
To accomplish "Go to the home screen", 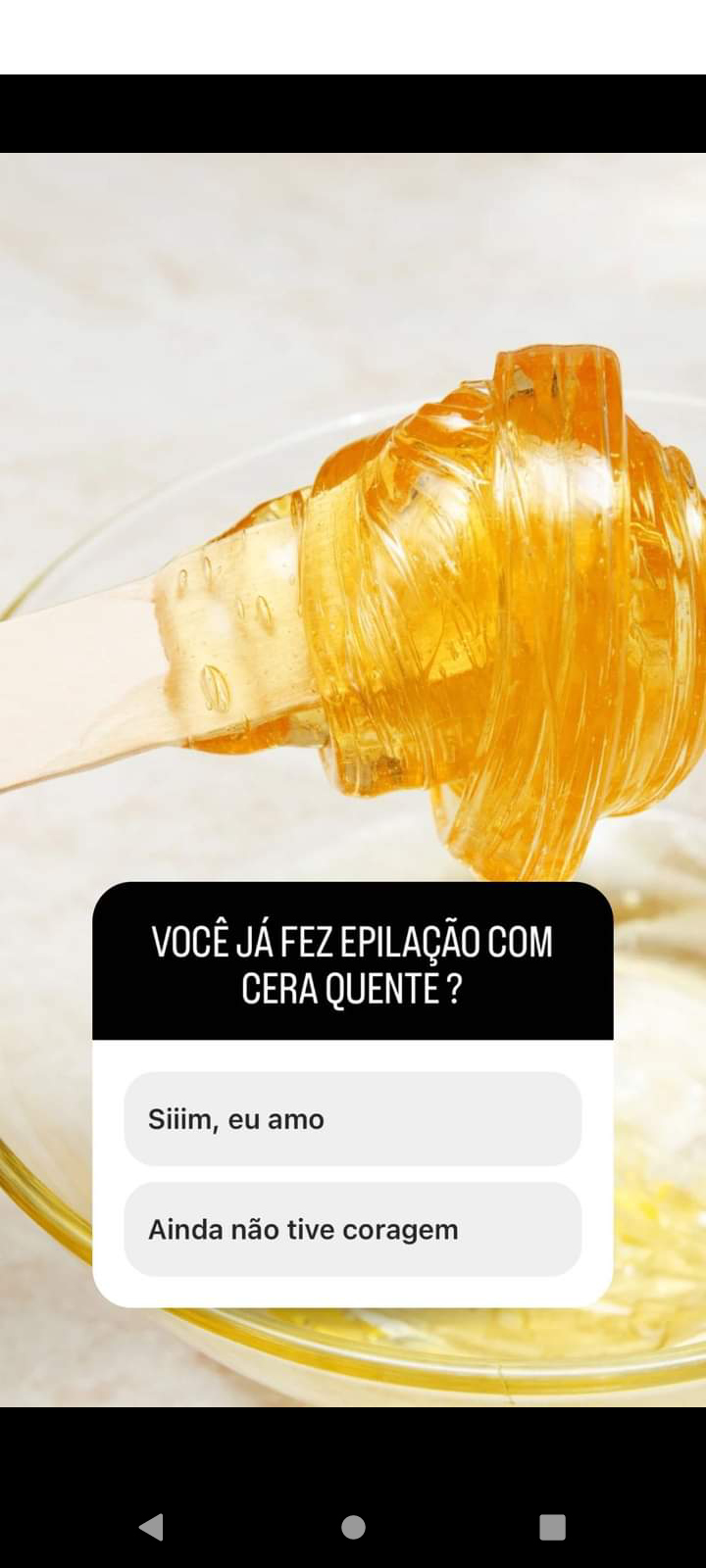I will click(353, 1527).
